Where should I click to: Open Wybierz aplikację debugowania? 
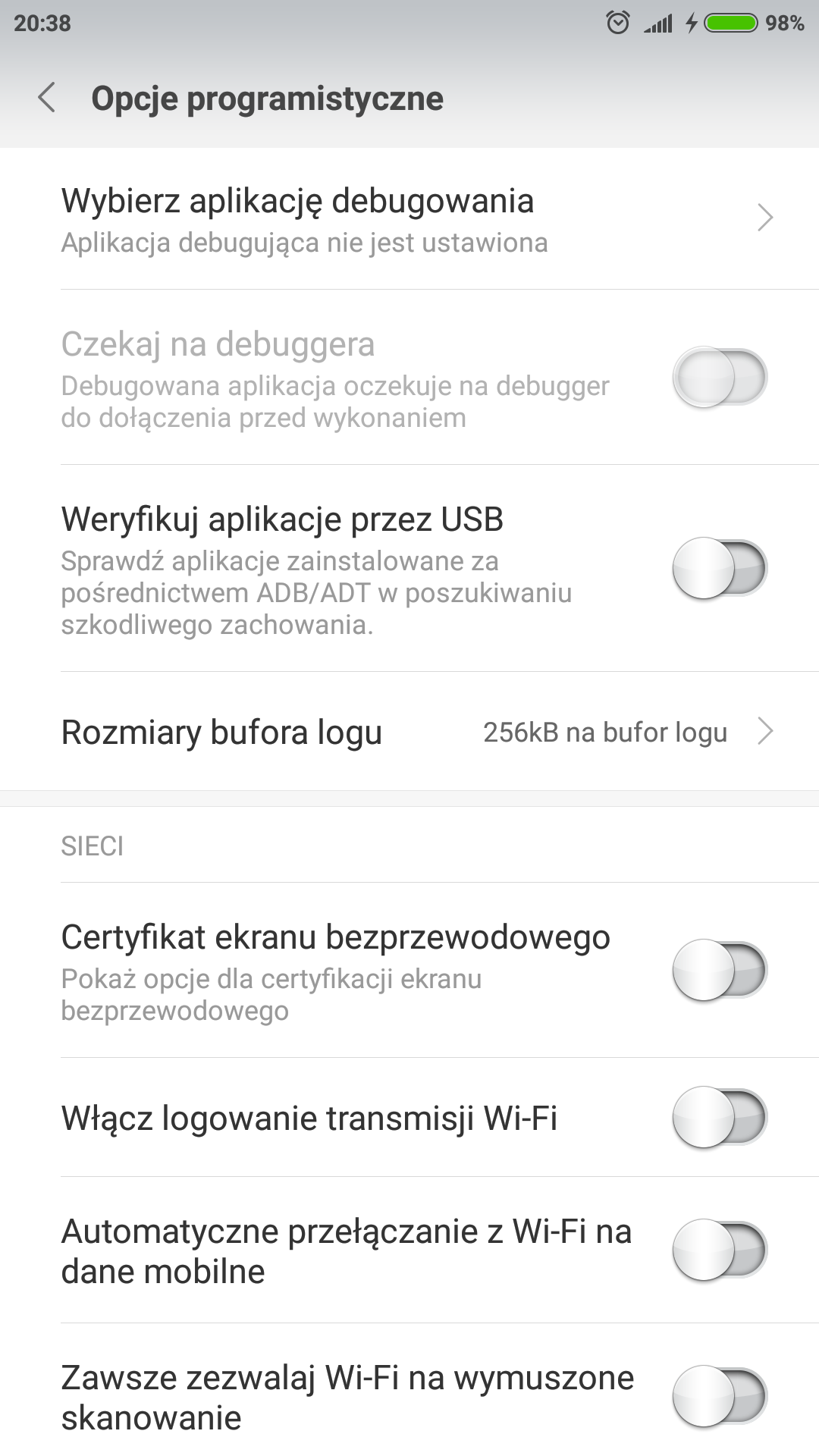(409, 218)
